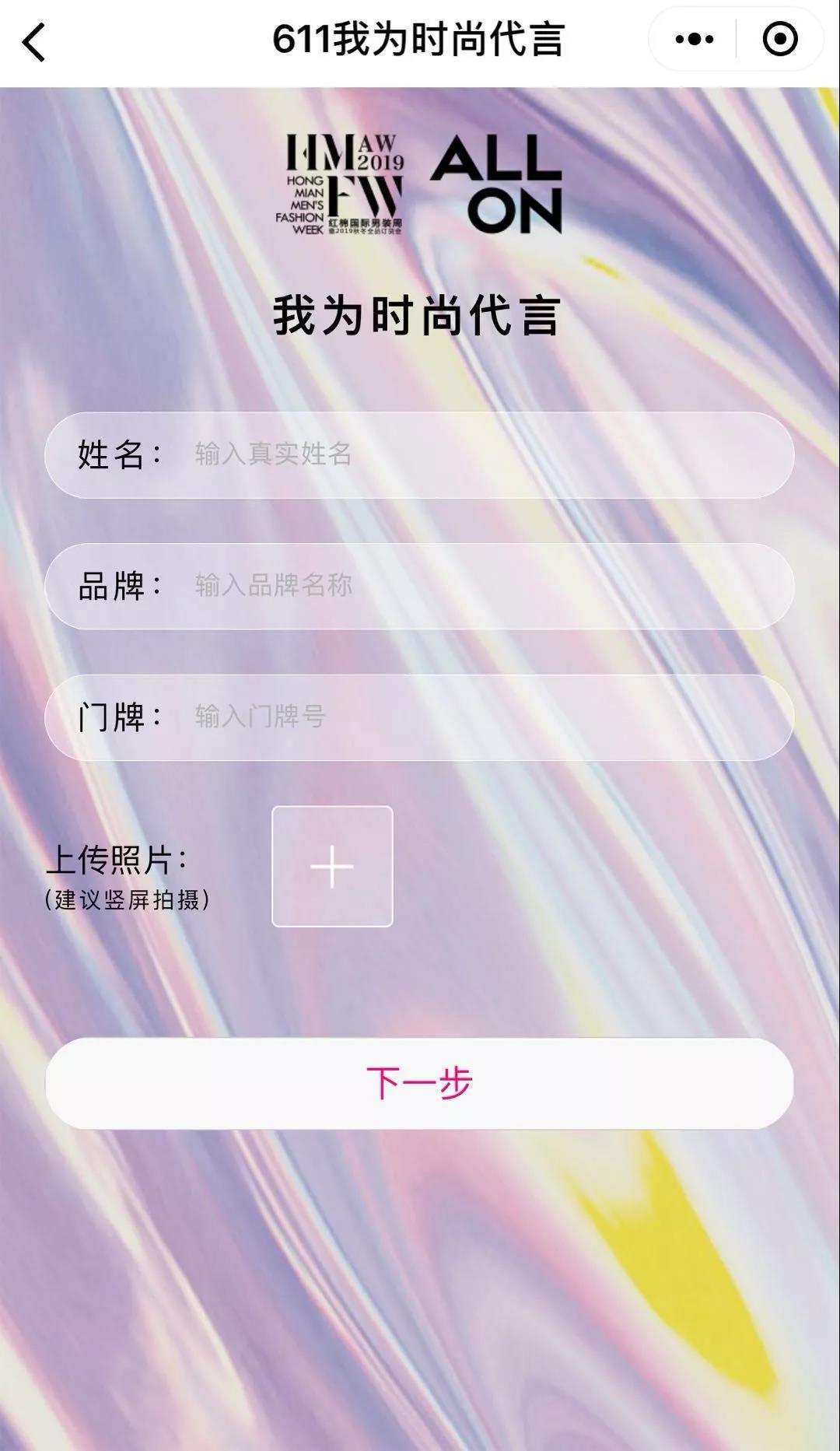Image resolution: width=840 pixels, height=1451 pixels.
Task: Close the mini program via the circle icon
Action: point(780,39)
